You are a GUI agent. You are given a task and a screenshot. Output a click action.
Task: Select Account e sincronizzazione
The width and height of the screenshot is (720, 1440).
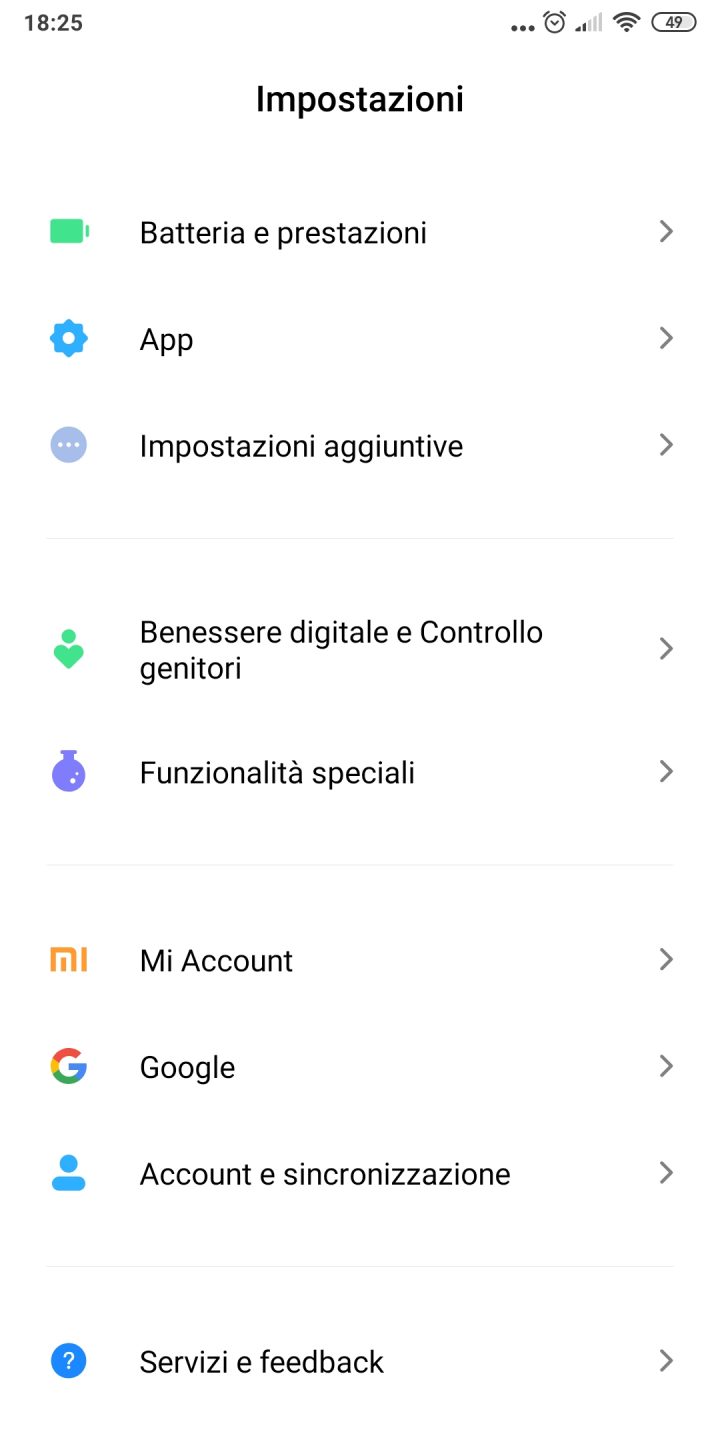pos(325,1174)
